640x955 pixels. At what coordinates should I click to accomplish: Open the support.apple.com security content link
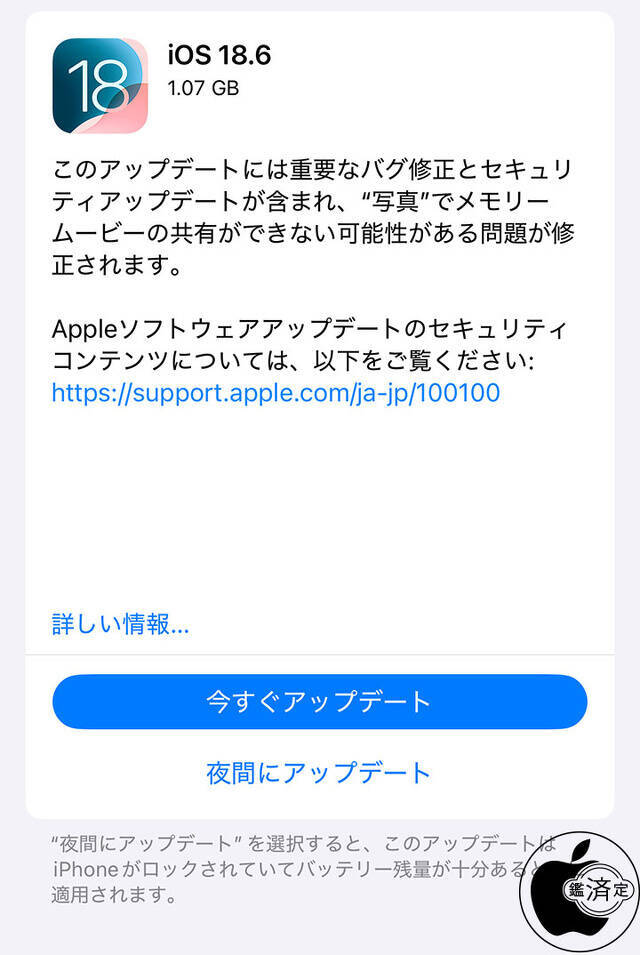point(276,393)
